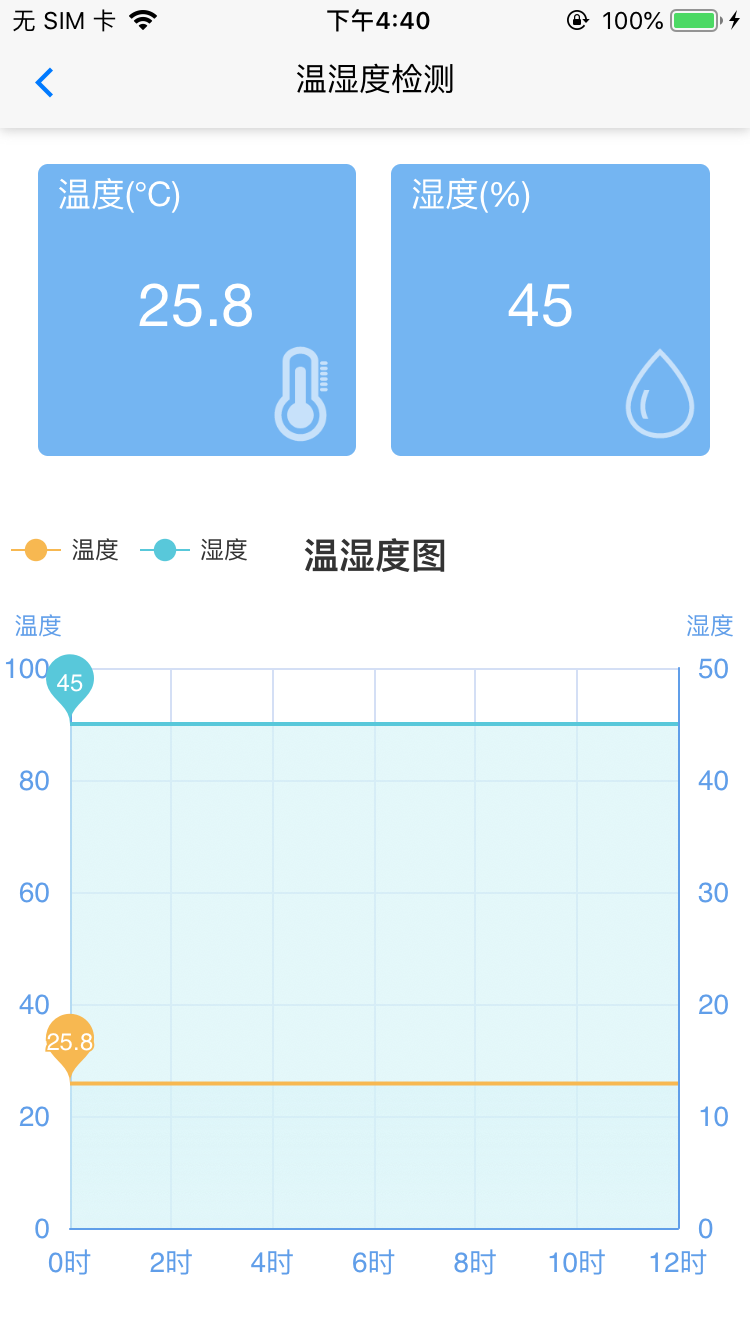Click the 25.8 marker bubble on chart
This screenshot has width=750, height=1334.
click(70, 1040)
